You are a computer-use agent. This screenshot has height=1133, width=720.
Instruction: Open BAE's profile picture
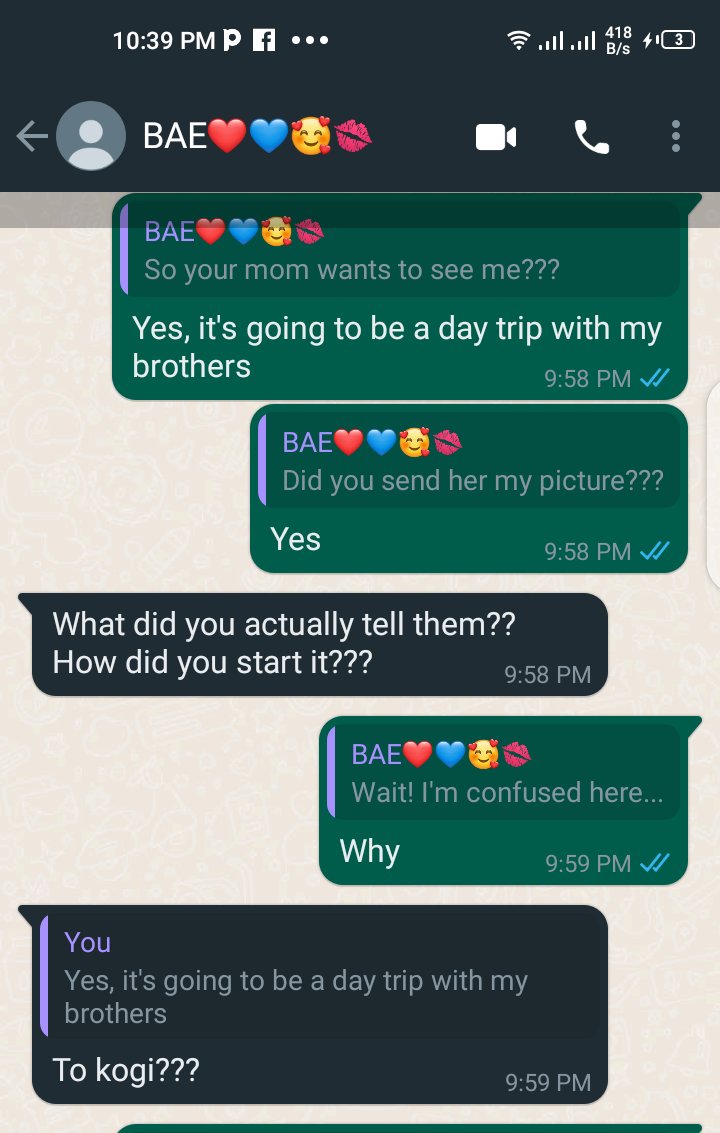[x=91, y=136]
